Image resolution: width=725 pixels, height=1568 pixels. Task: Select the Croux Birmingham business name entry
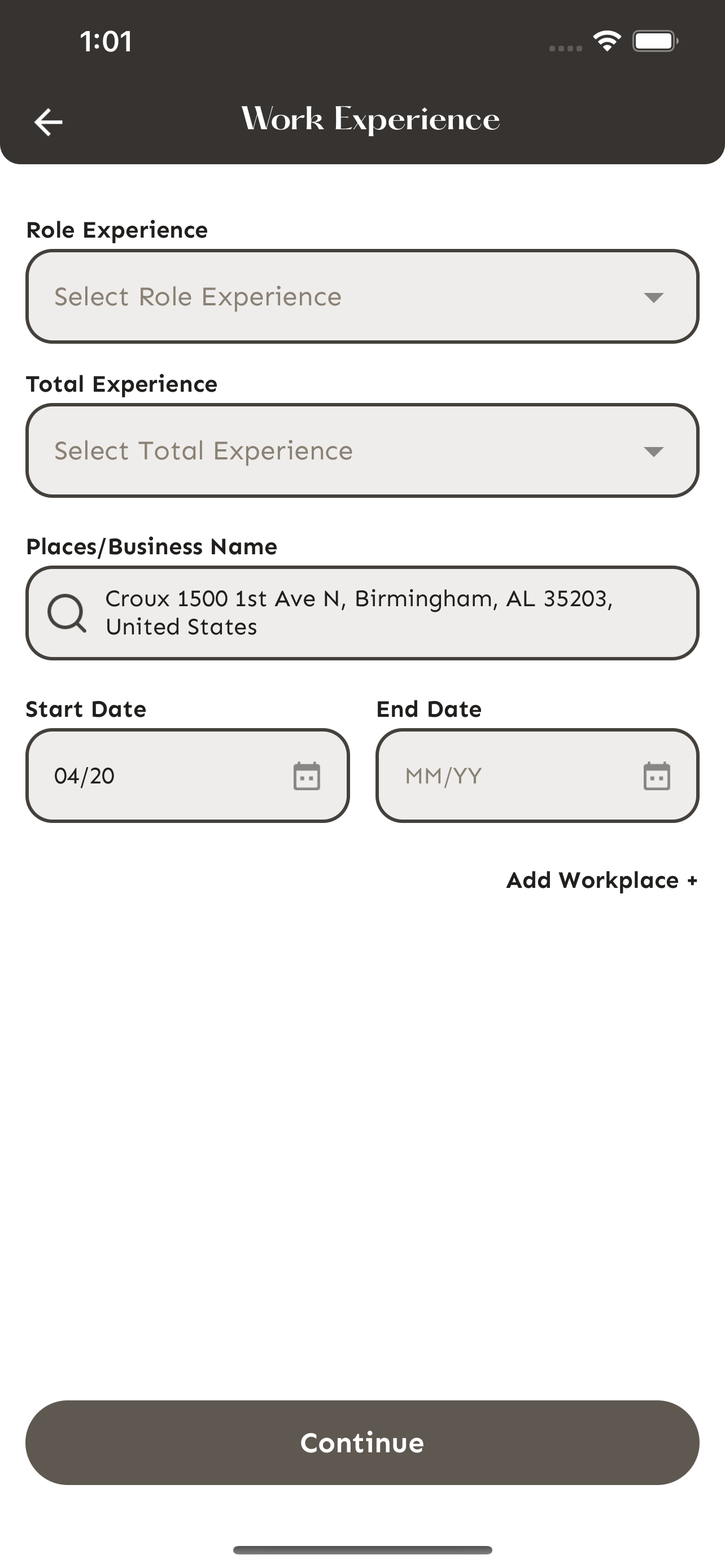point(361,613)
